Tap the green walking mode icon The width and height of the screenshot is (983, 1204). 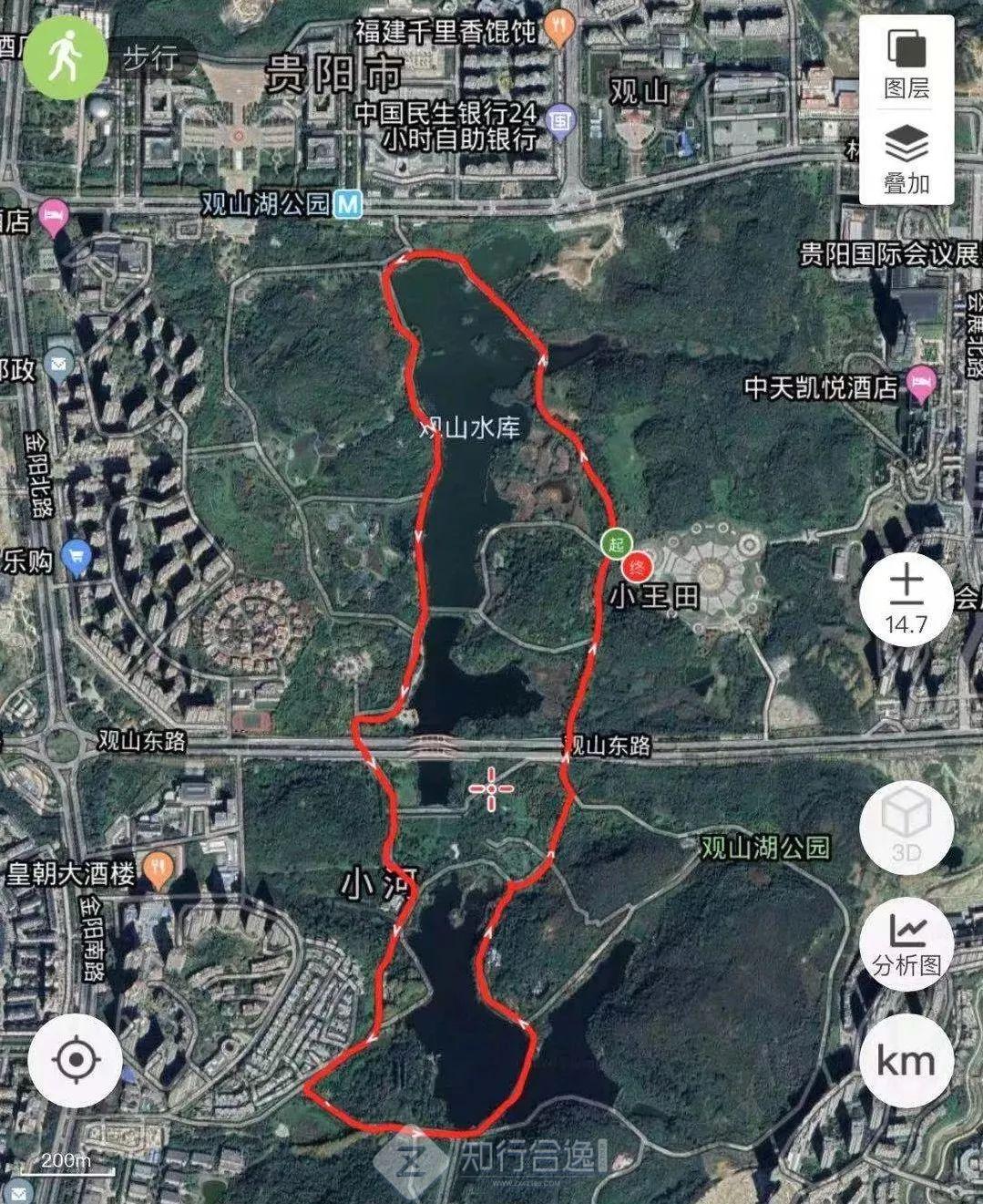point(60,58)
